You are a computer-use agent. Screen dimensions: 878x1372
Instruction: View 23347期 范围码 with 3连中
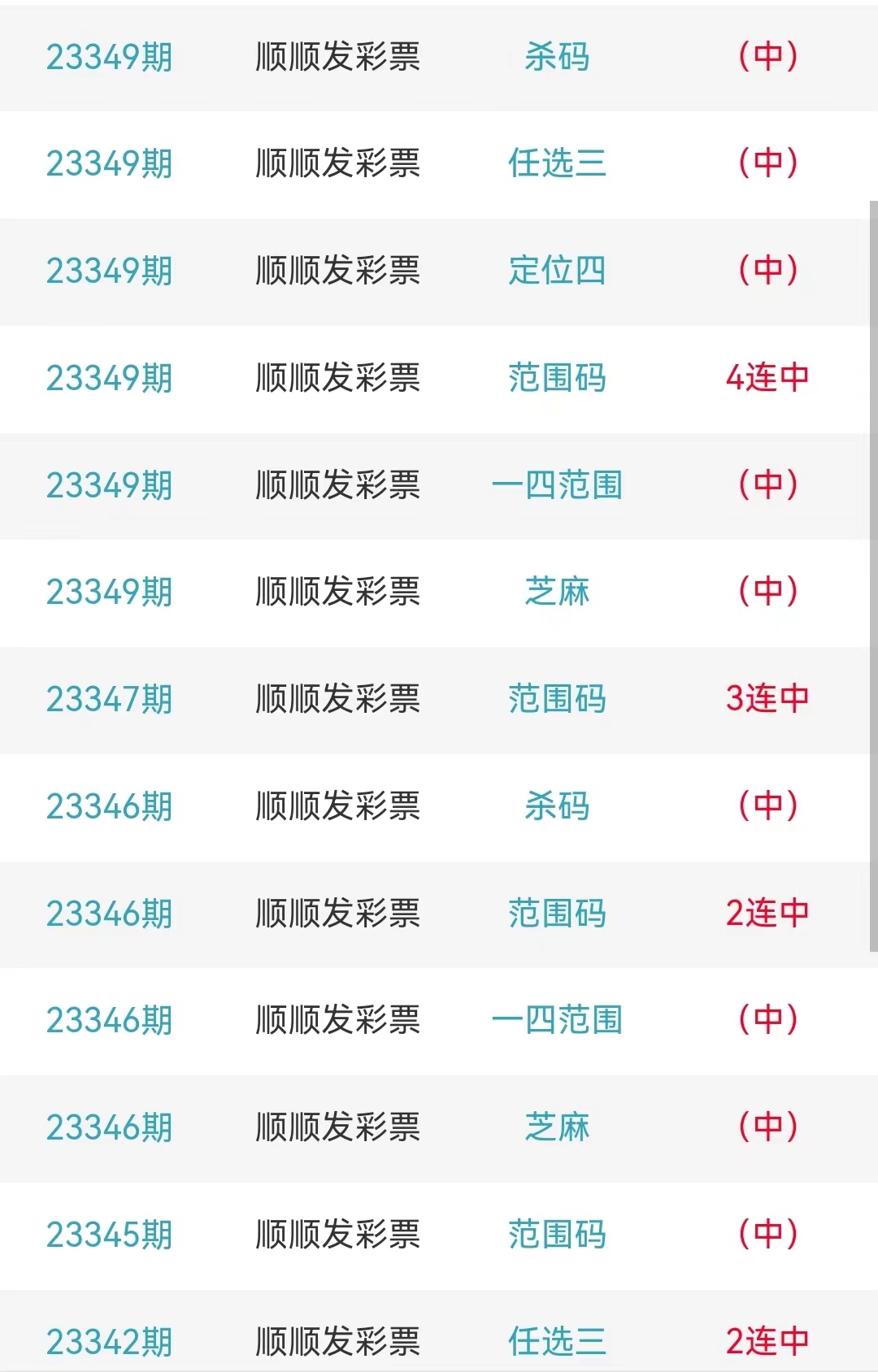click(x=557, y=699)
